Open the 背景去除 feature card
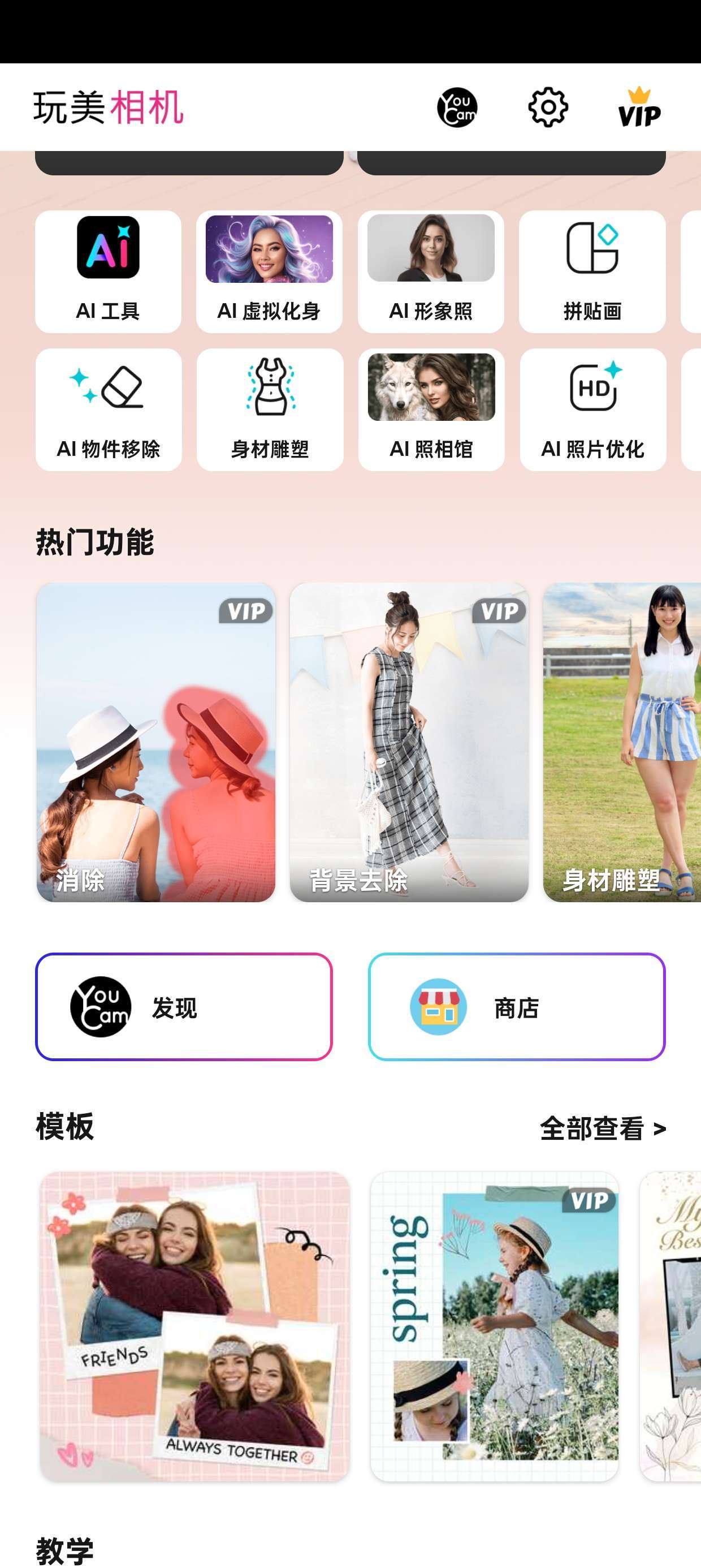The width and height of the screenshot is (701, 1568). (409, 743)
